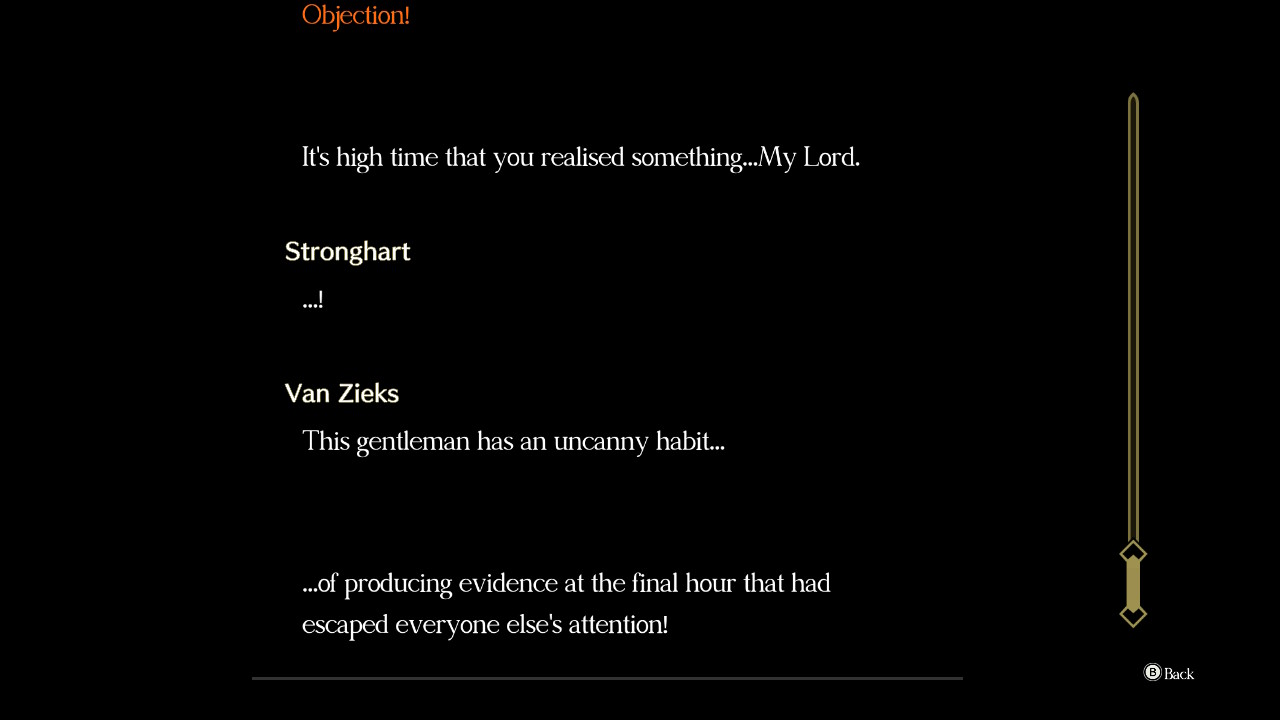Image resolution: width=1280 pixels, height=720 pixels.
Task: Tap the Back button
Action: pos(1168,673)
